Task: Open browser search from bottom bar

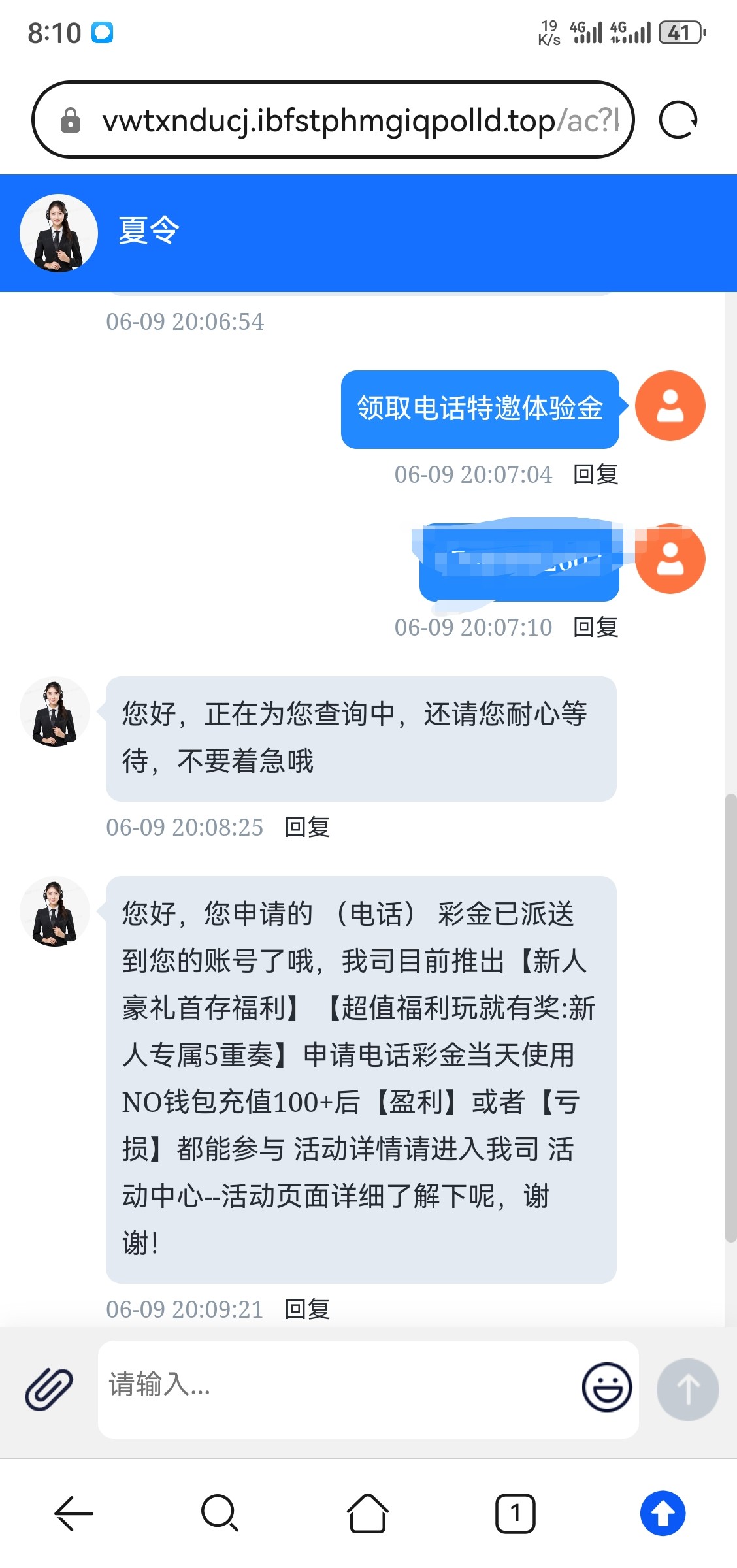Action: (x=220, y=1513)
